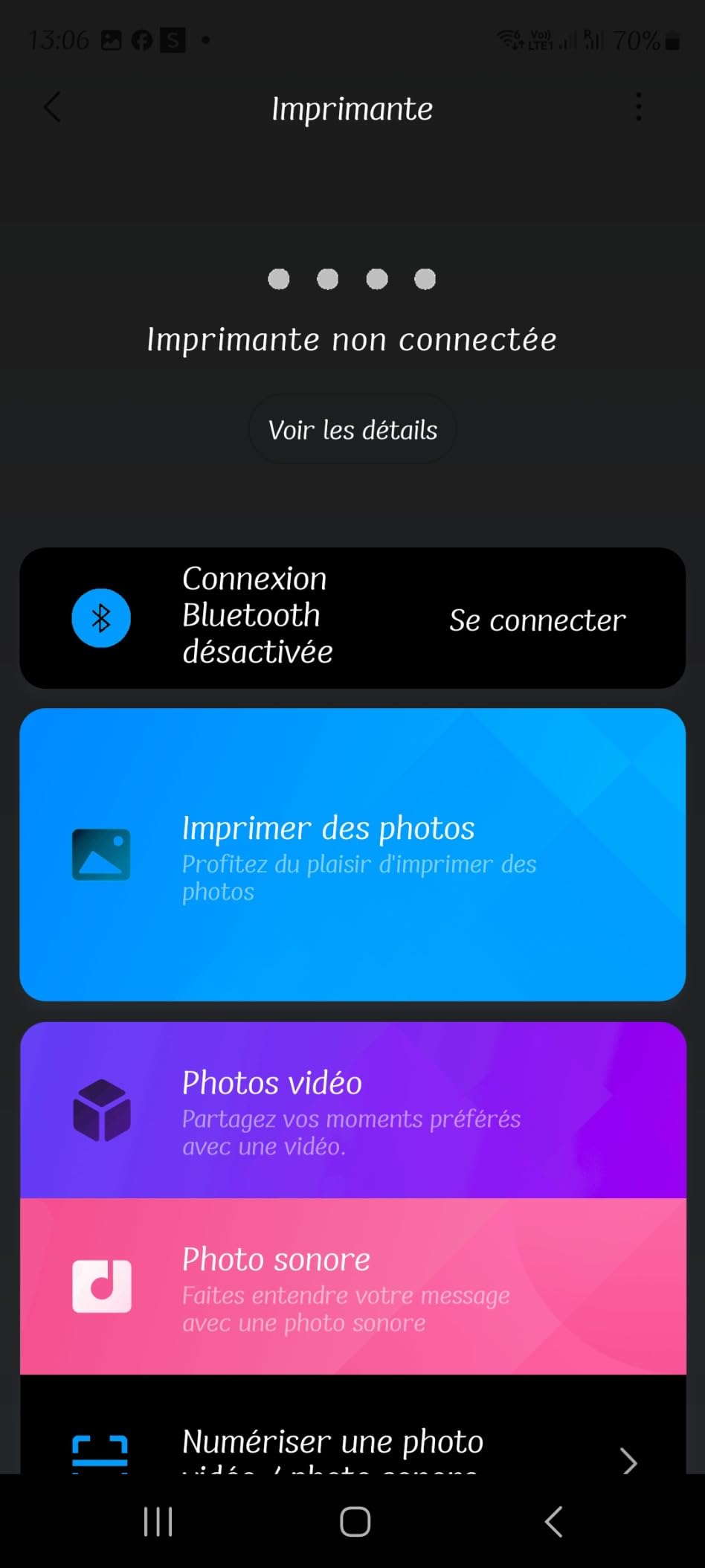Tap the Bluetooth icon in the connection card
This screenshot has width=705, height=1568.
tap(100, 617)
